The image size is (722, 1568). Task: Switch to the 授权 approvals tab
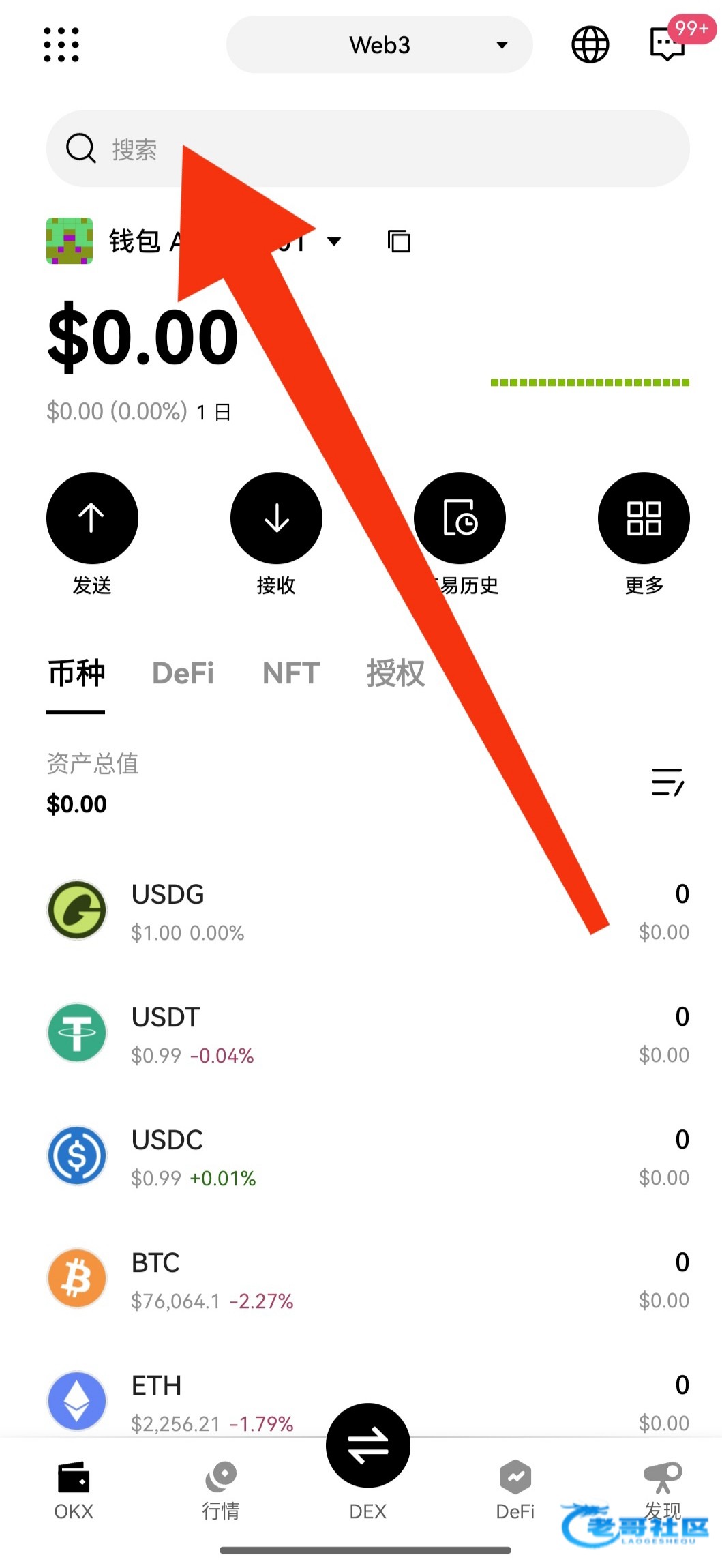[395, 673]
